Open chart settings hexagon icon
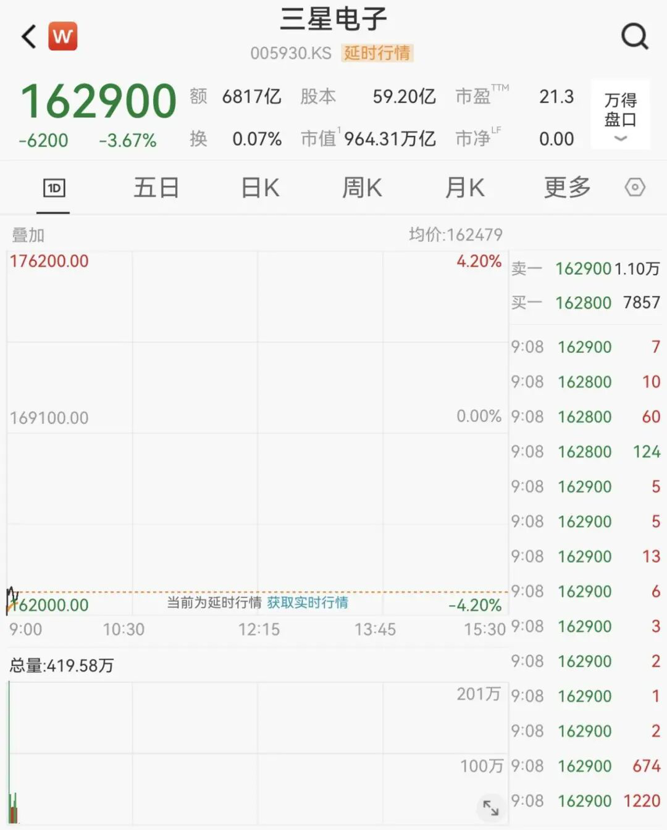This screenshot has height=830, width=667. (635, 187)
